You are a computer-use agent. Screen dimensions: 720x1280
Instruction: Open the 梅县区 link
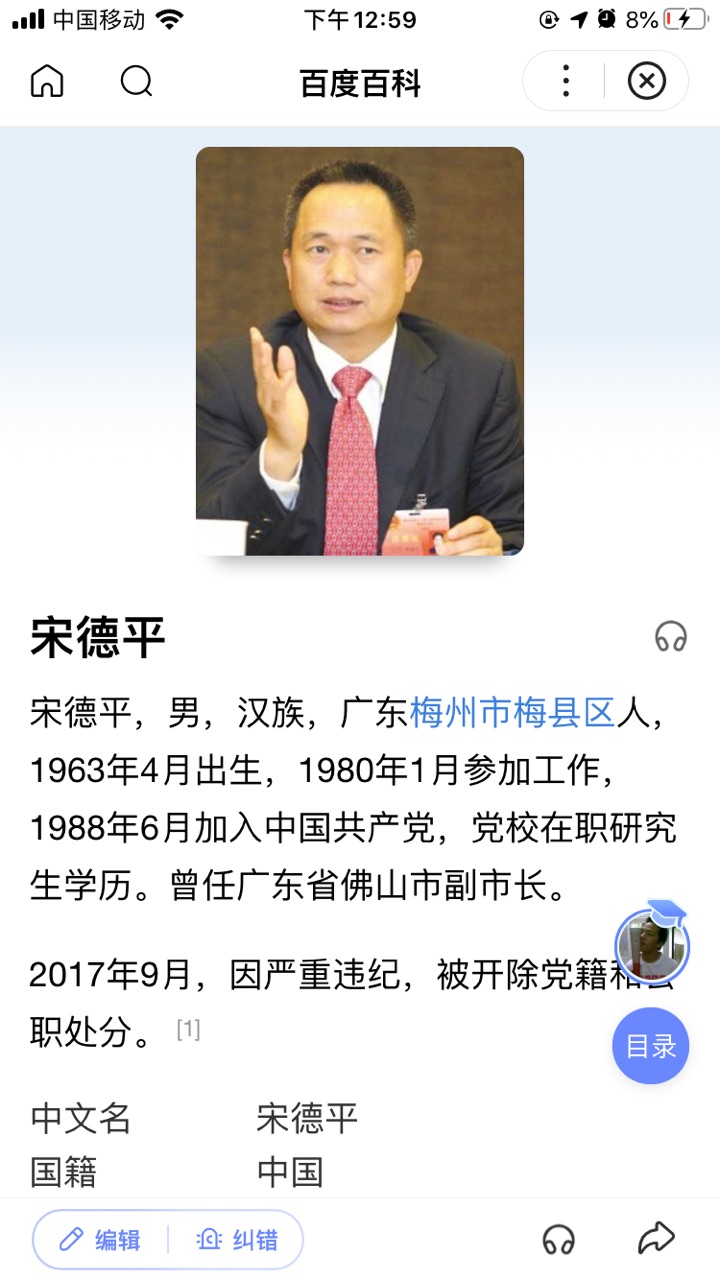563,713
